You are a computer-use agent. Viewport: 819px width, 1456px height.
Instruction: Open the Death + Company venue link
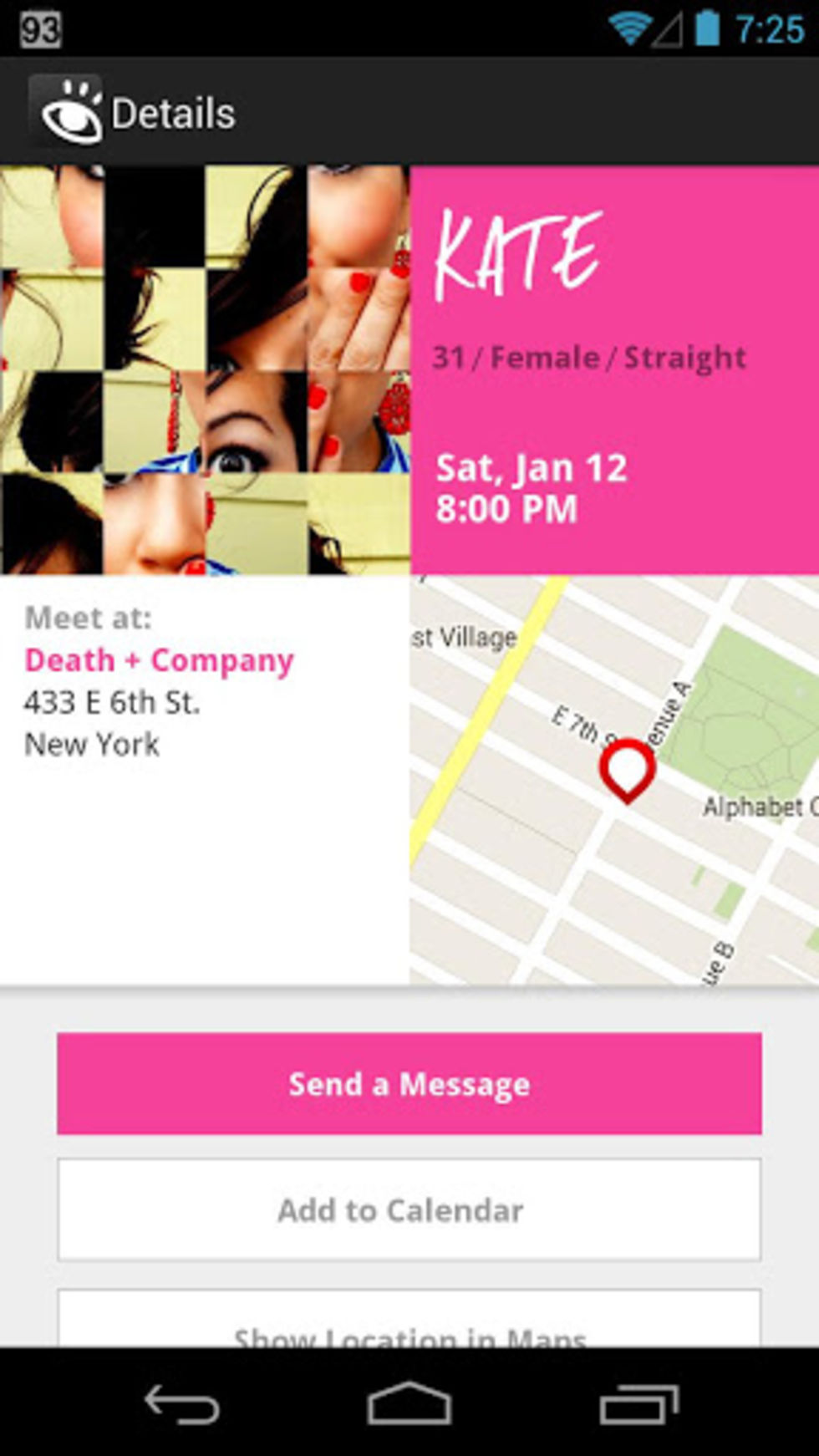pyautogui.click(x=159, y=660)
